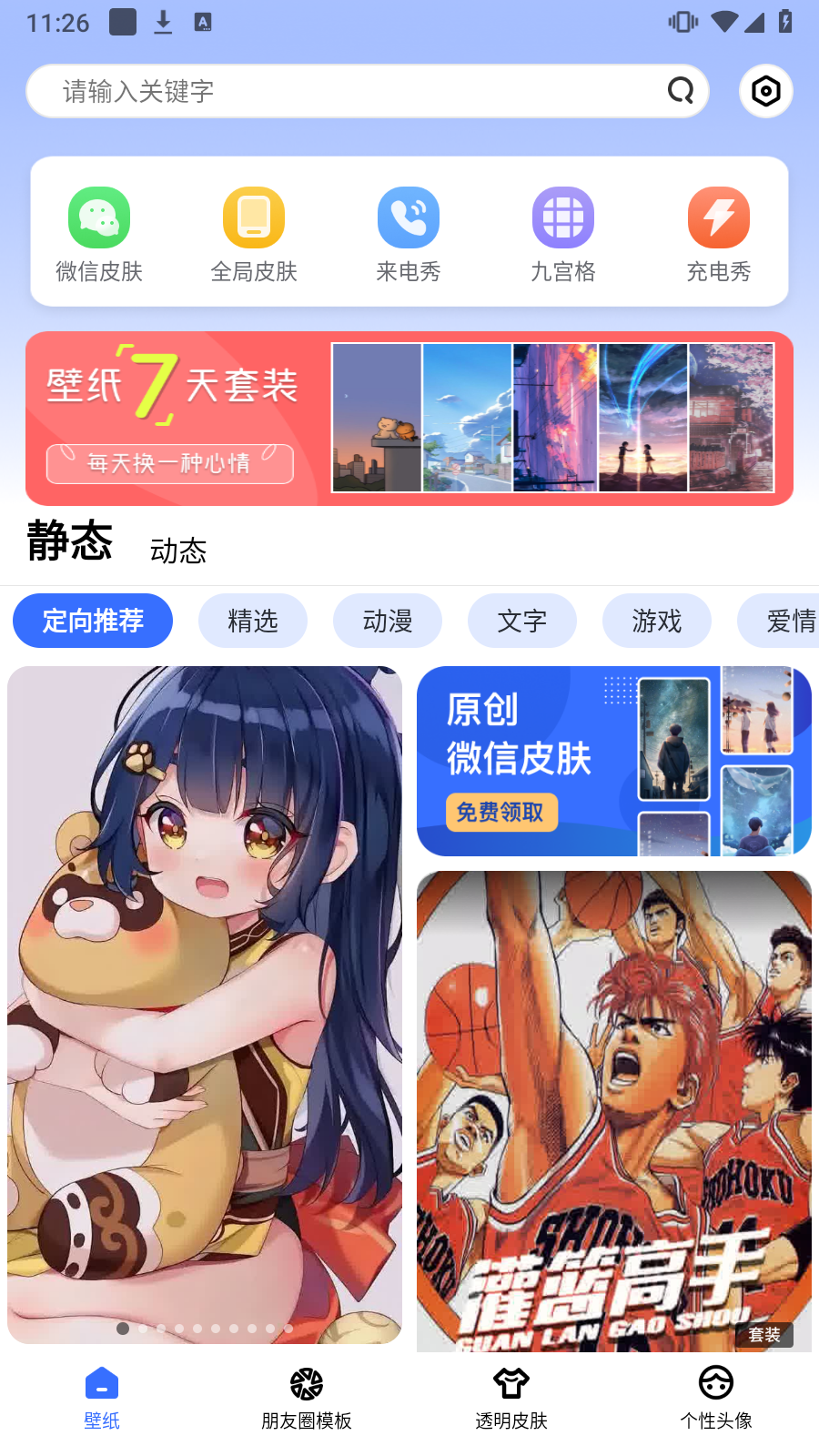This screenshot has height=1456, width=819.
Task: Select the 文字 category chip
Action: tap(522, 621)
